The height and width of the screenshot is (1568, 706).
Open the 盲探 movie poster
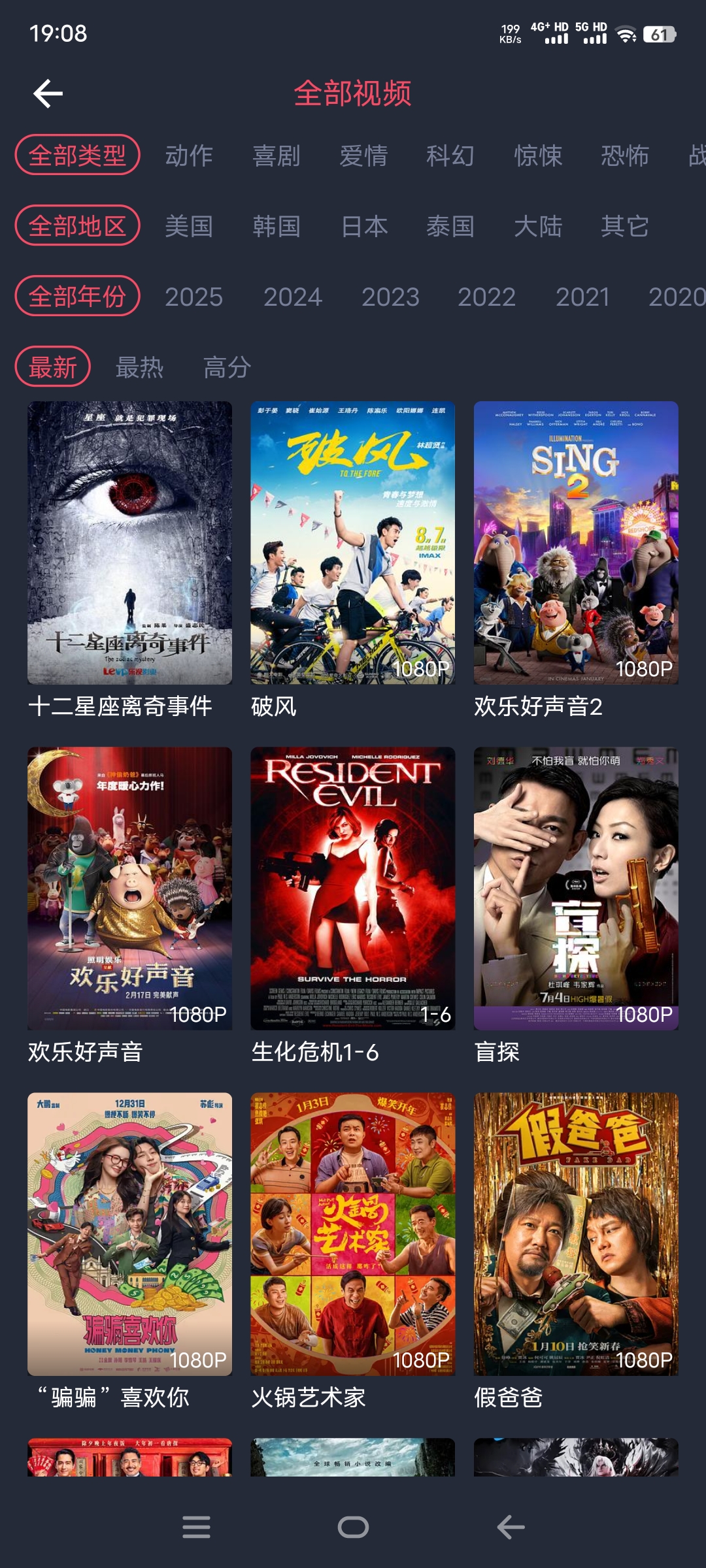pos(575,885)
